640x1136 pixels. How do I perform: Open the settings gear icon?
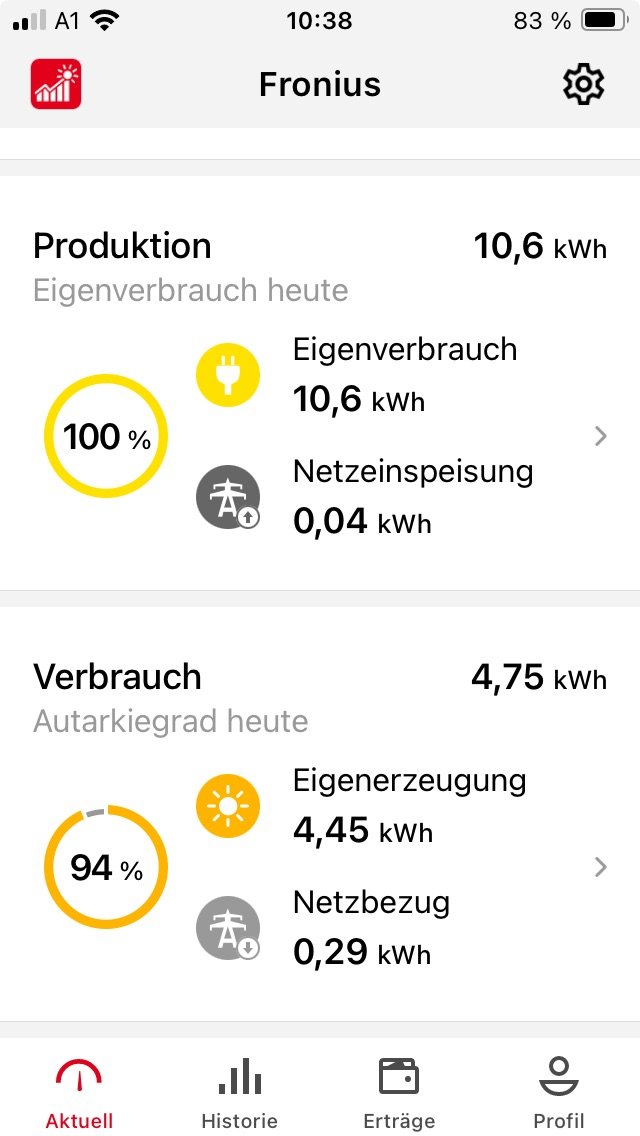pos(583,85)
